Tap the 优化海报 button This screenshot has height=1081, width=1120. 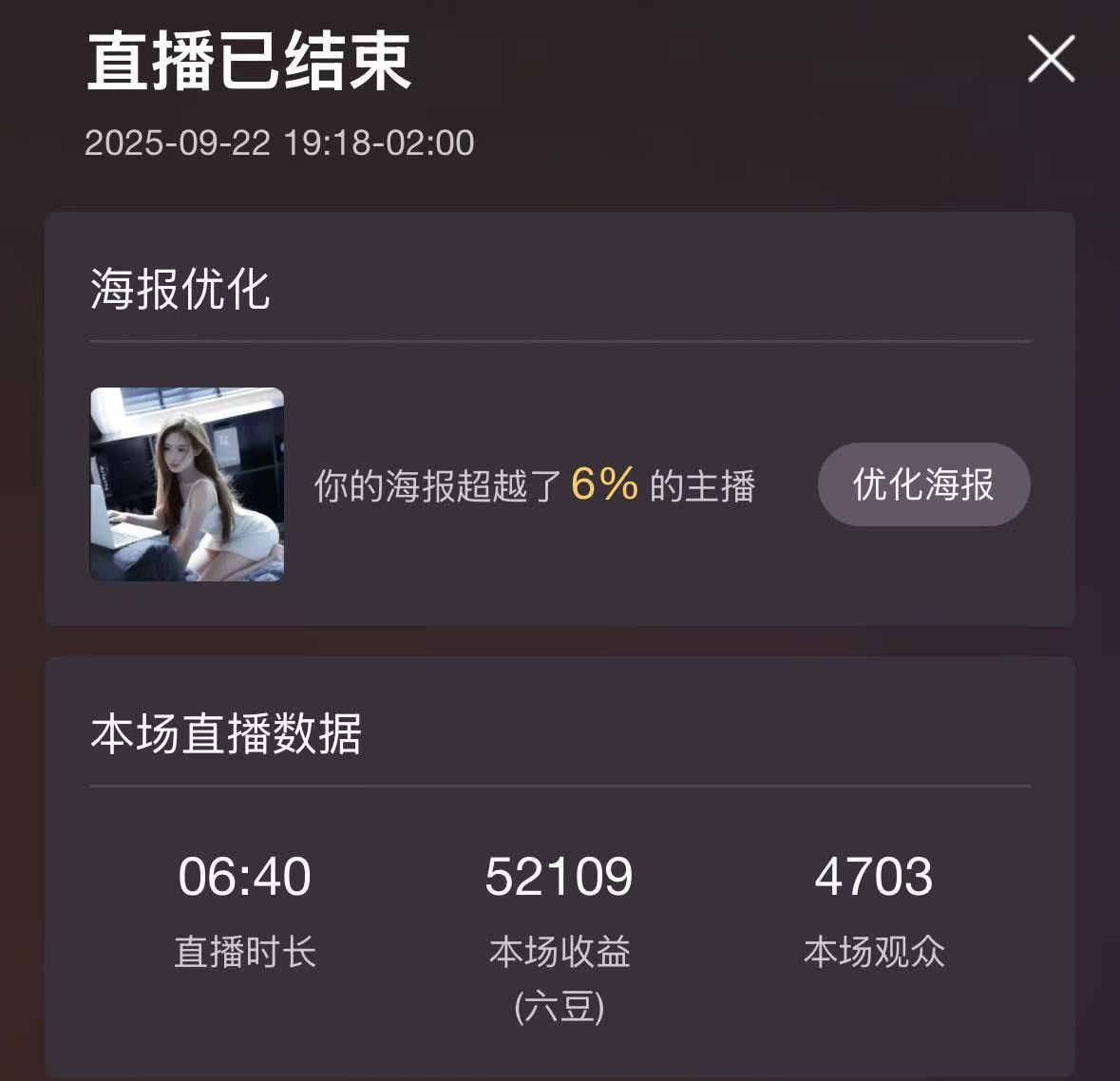pos(923,484)
